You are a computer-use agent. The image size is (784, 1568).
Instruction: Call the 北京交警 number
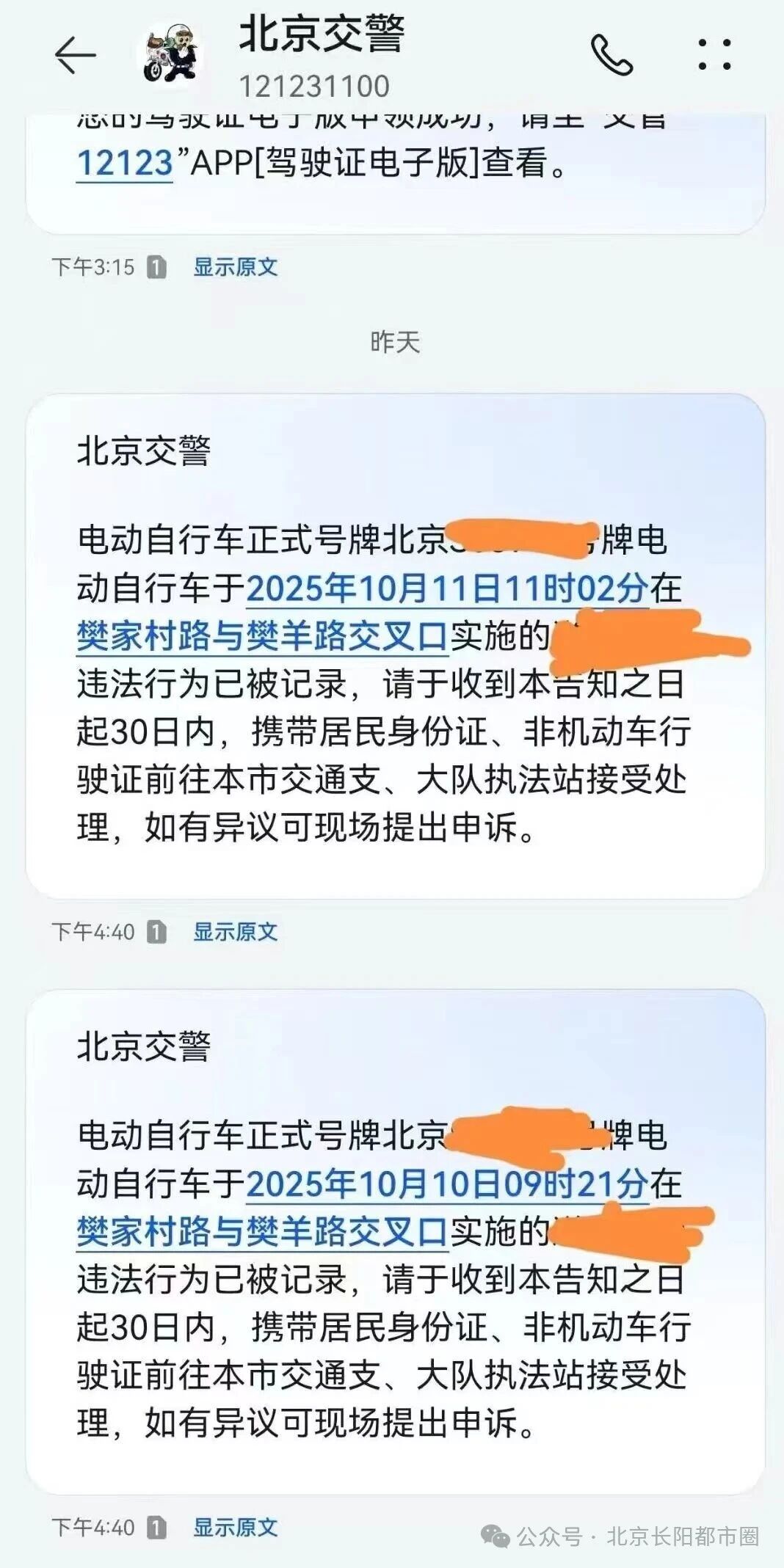pyautogui.click(x=611, y=55)
